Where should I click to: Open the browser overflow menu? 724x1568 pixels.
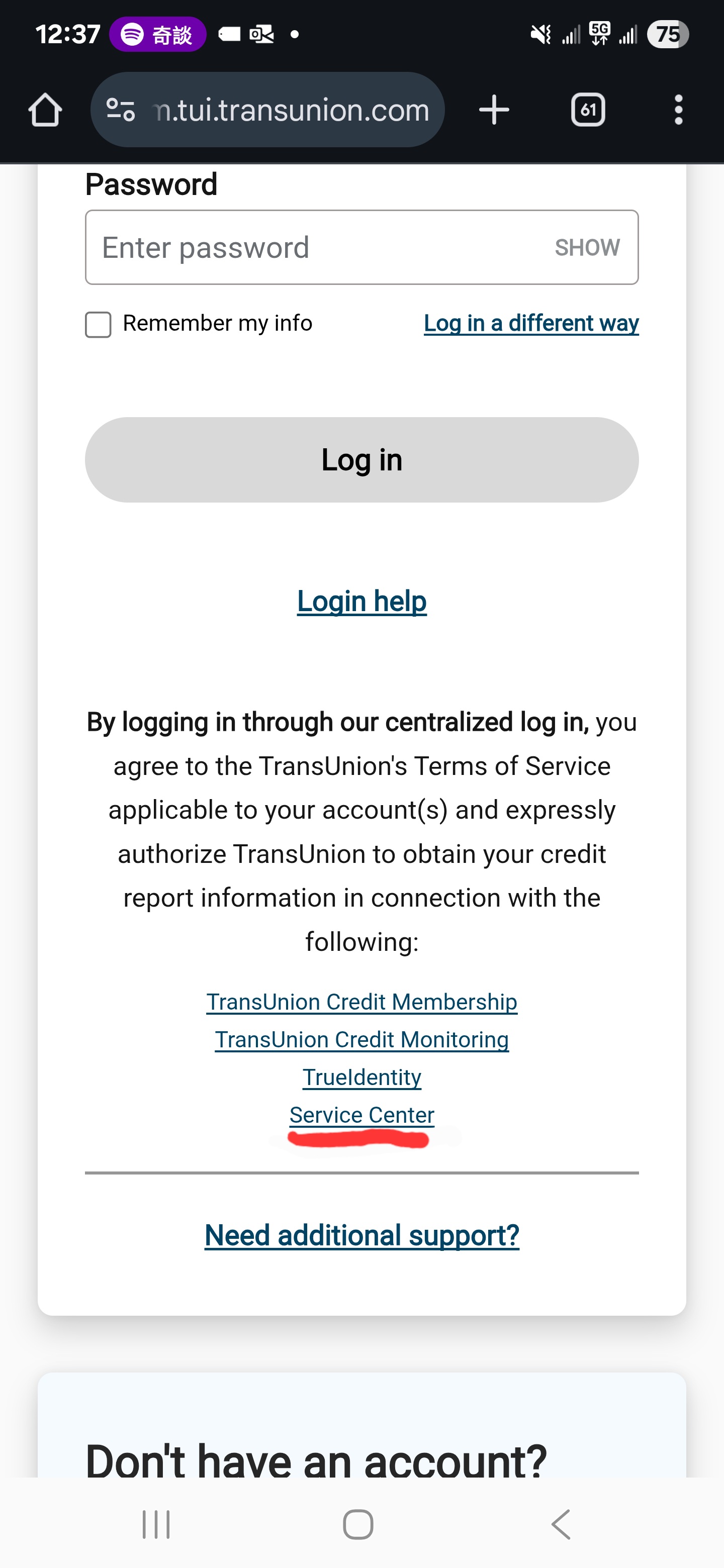(x=678, y=110)
